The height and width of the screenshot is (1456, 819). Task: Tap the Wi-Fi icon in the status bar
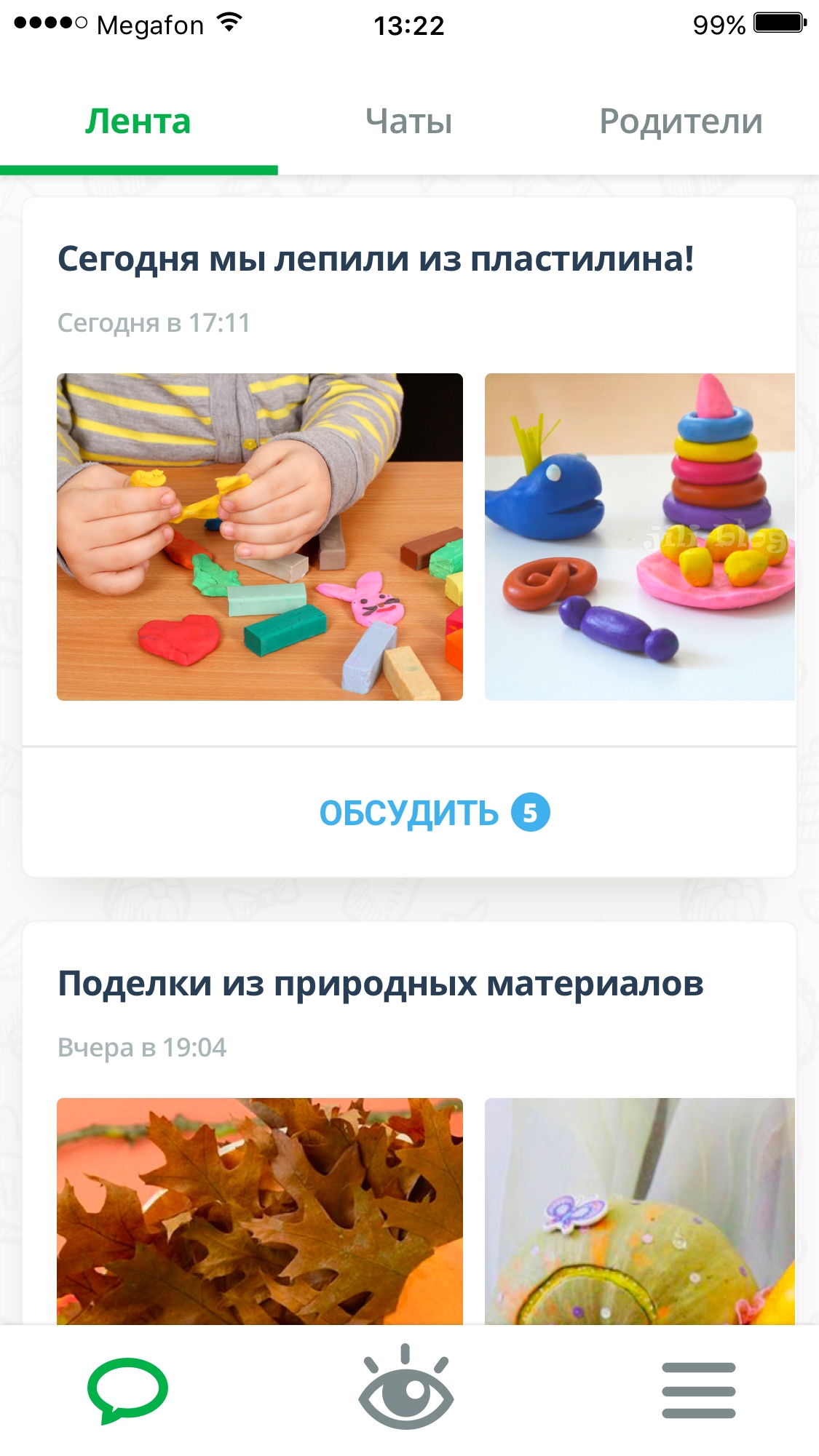226,22
